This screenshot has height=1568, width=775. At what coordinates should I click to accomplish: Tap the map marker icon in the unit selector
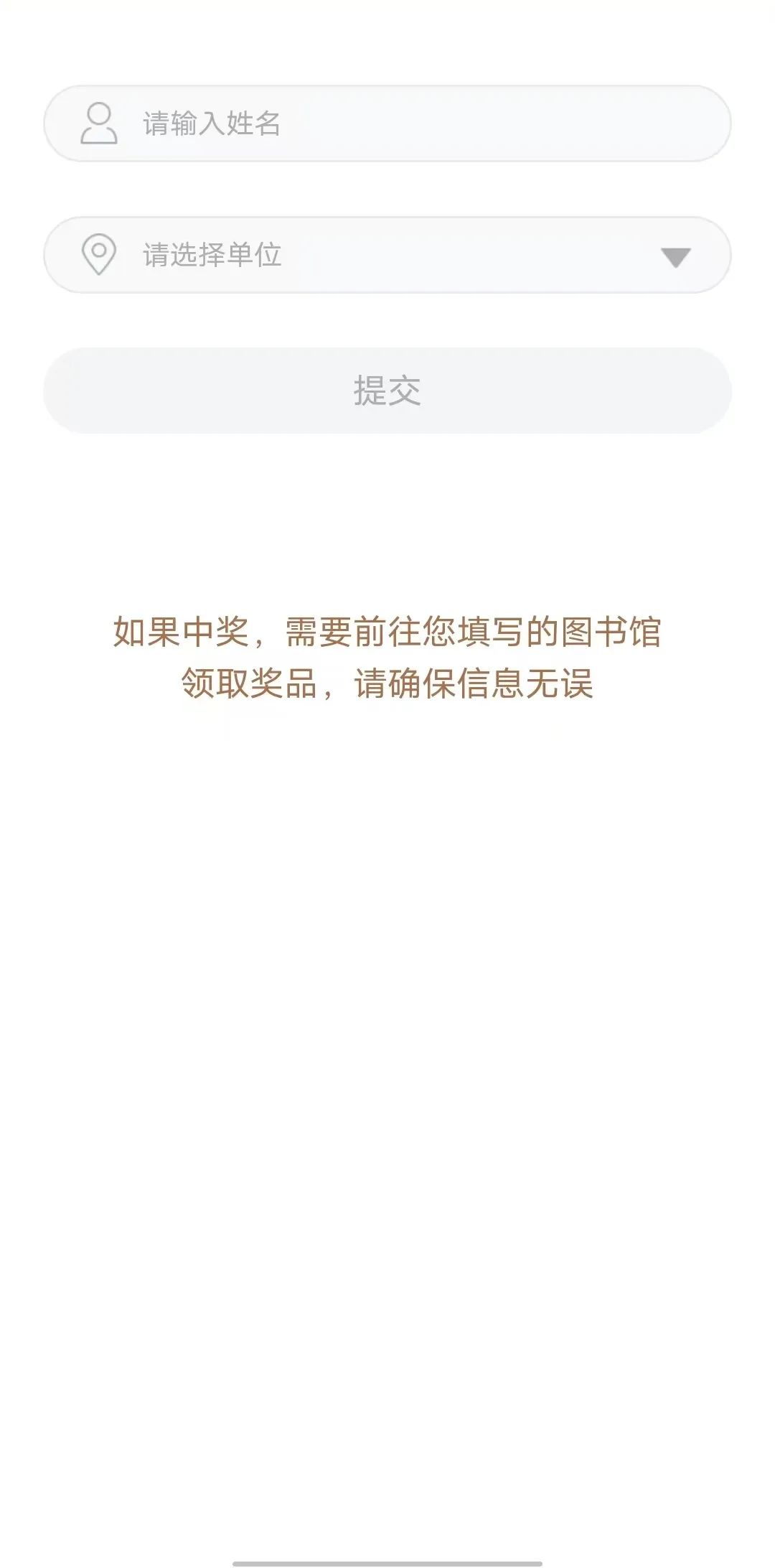point(98,254)
